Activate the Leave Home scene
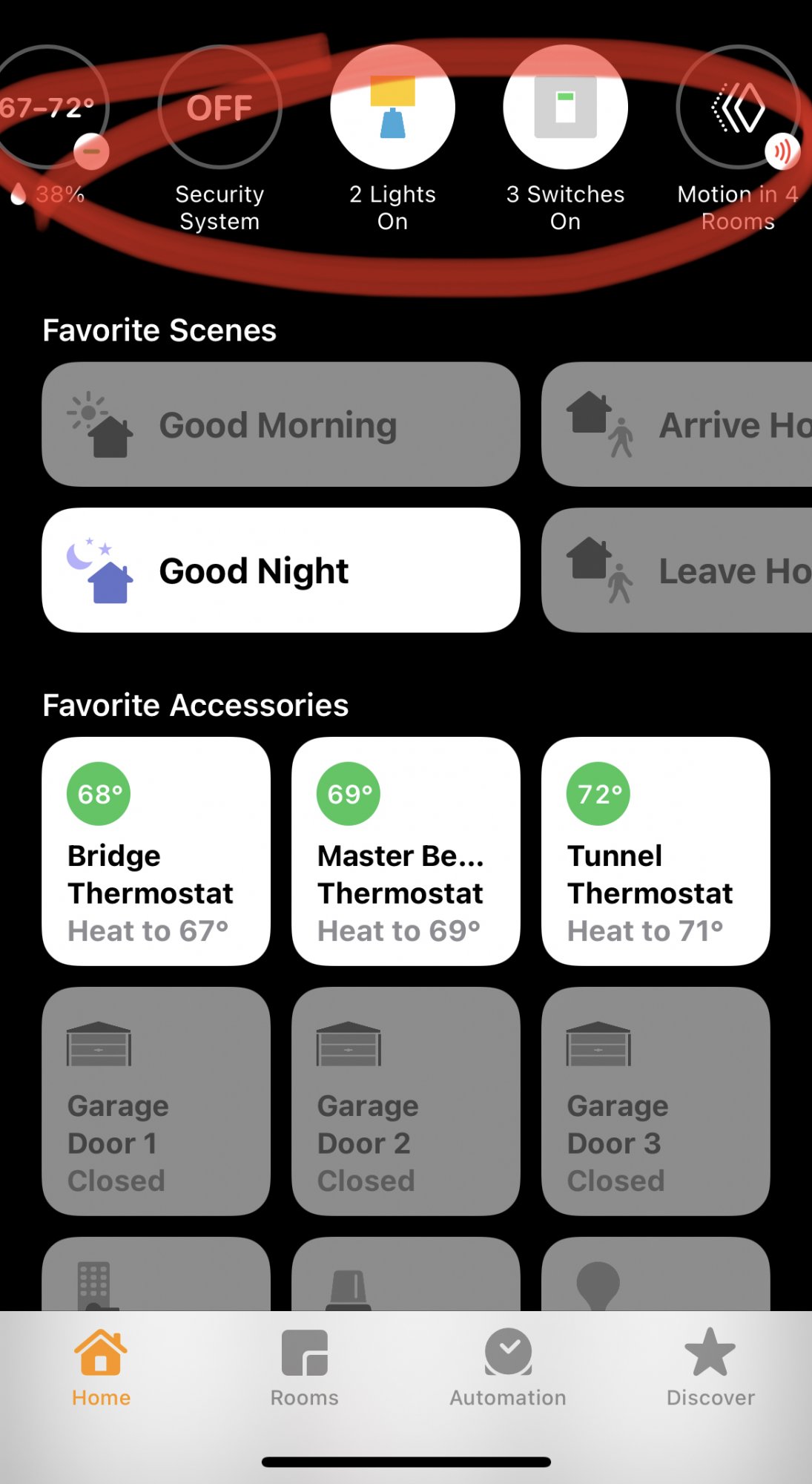The height and width of the screenshot is (1484, 812). (677, 570)
